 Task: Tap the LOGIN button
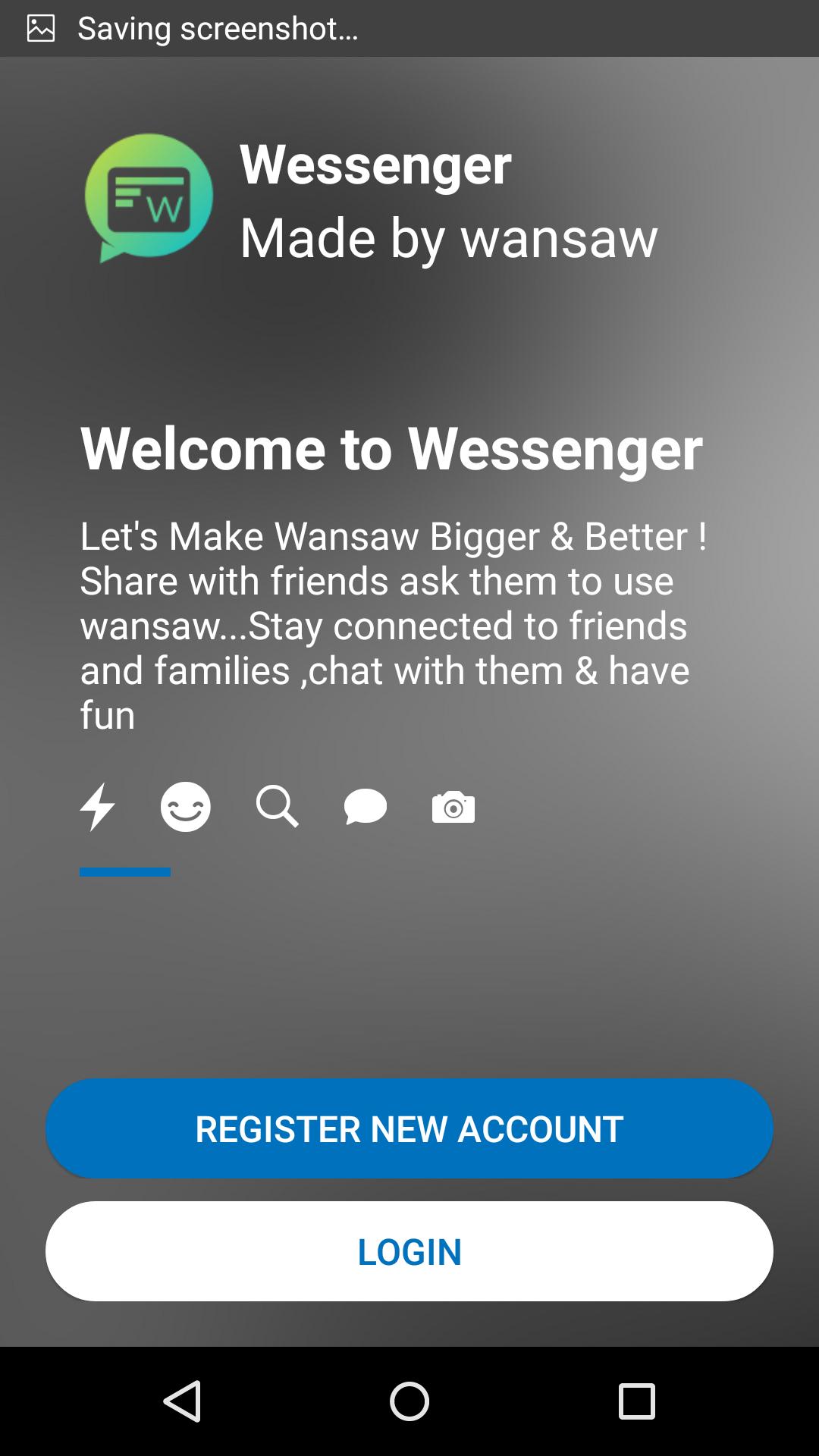409,1251
